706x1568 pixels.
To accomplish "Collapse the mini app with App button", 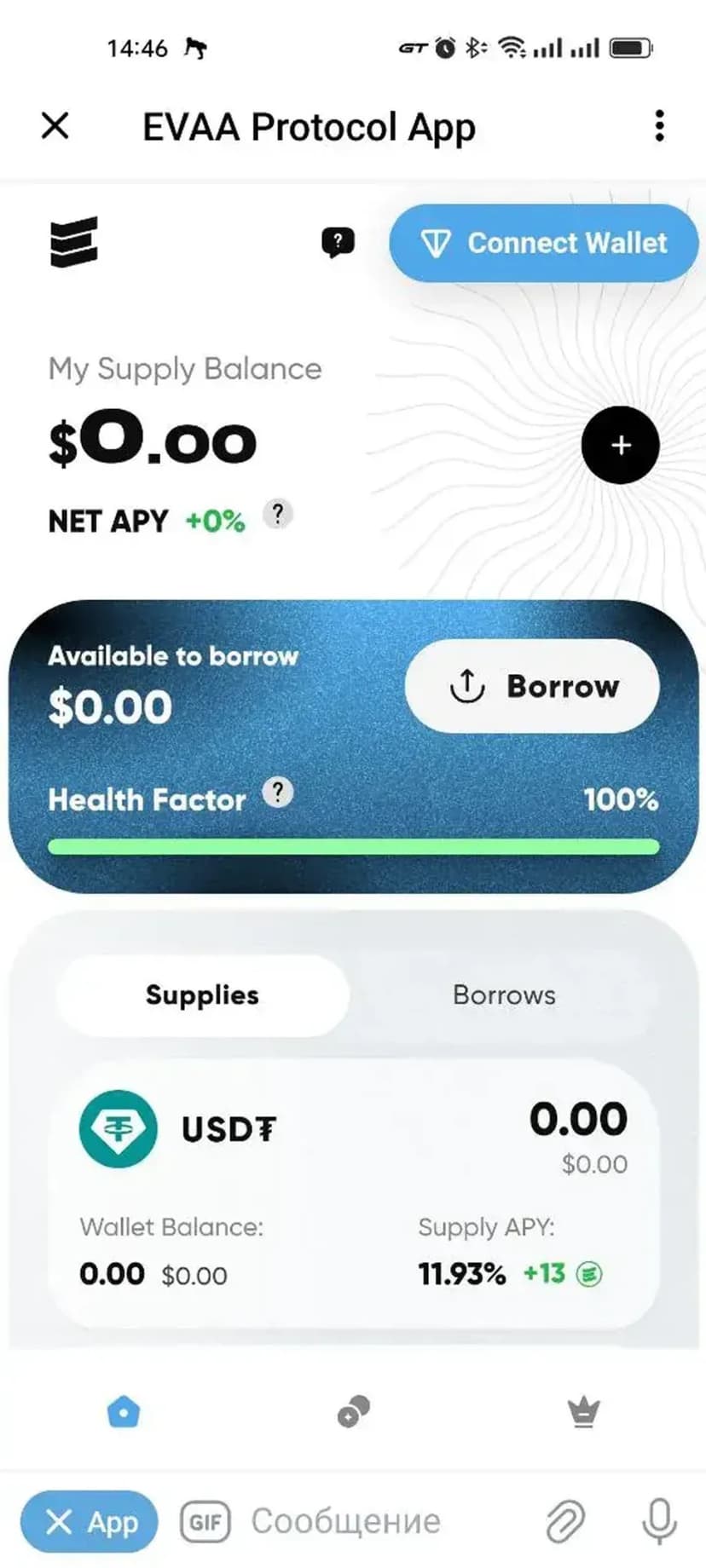I will pyautogui.click(x=90, y=1521).
